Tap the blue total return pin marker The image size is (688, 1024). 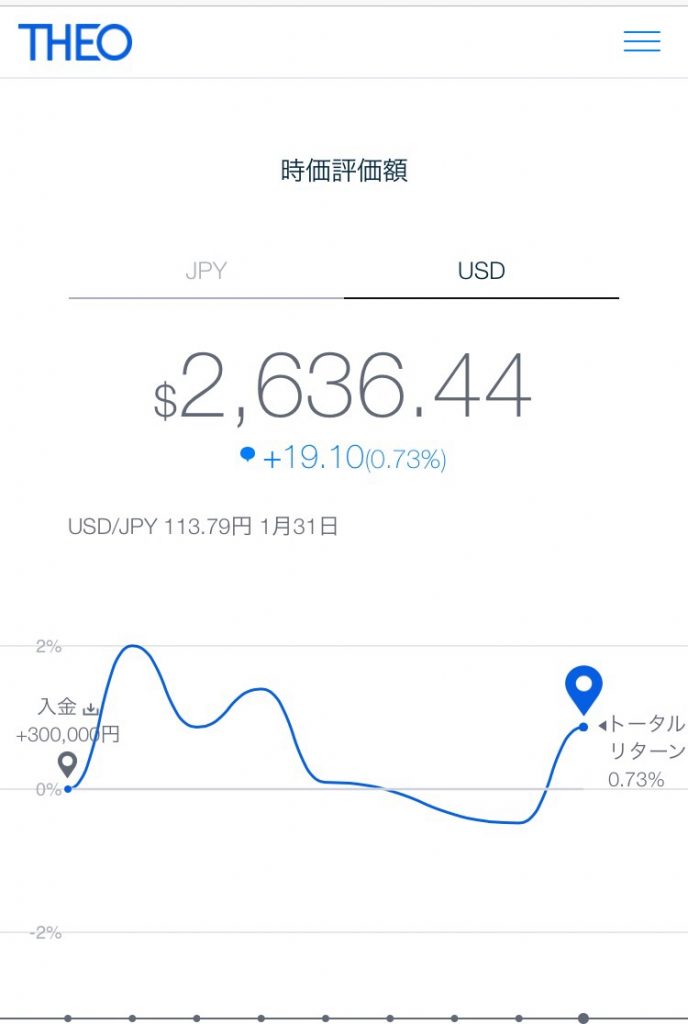tap(583, 690)
